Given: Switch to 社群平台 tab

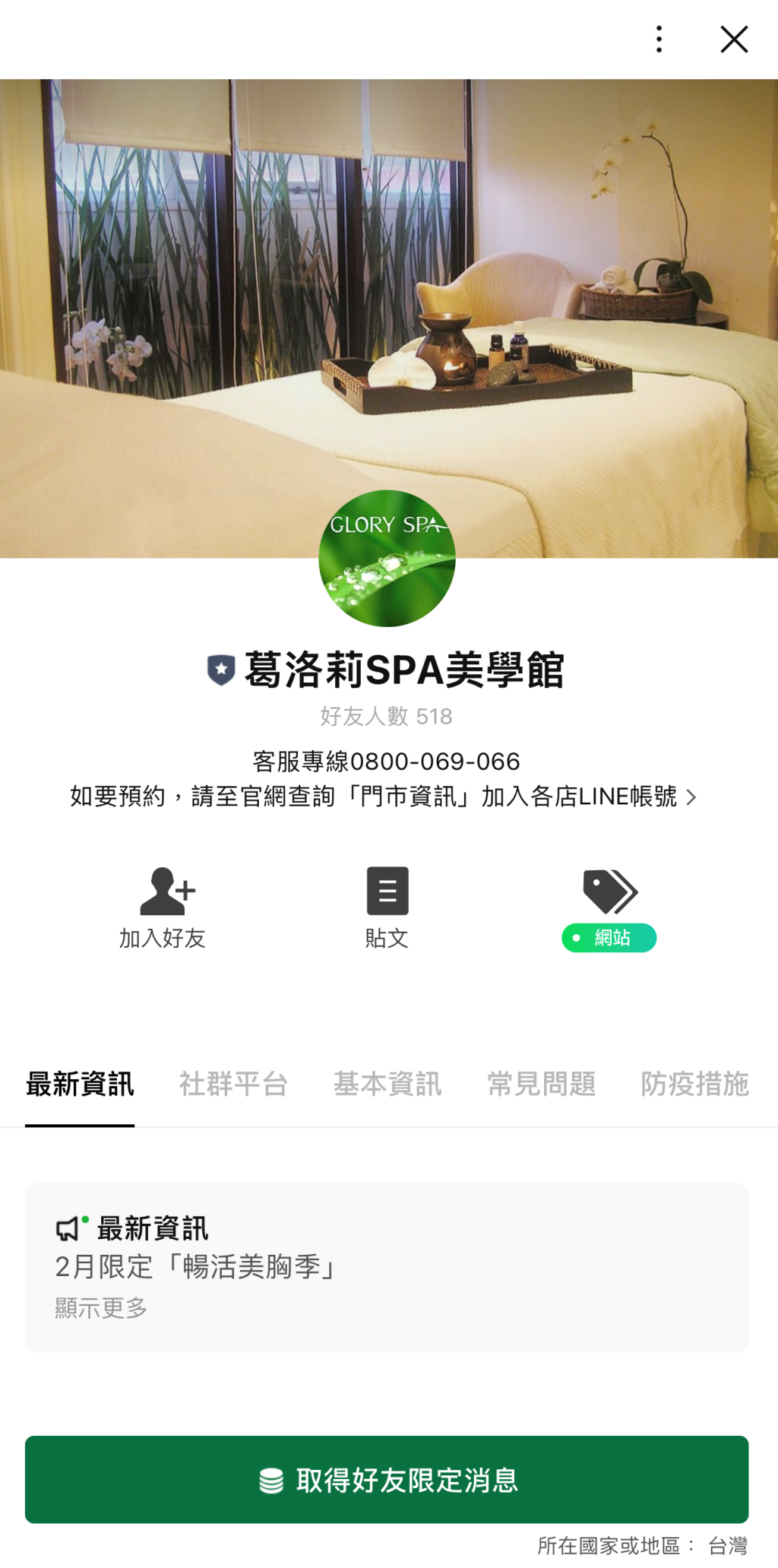Looking at the screenshot, I should 233,1084.
